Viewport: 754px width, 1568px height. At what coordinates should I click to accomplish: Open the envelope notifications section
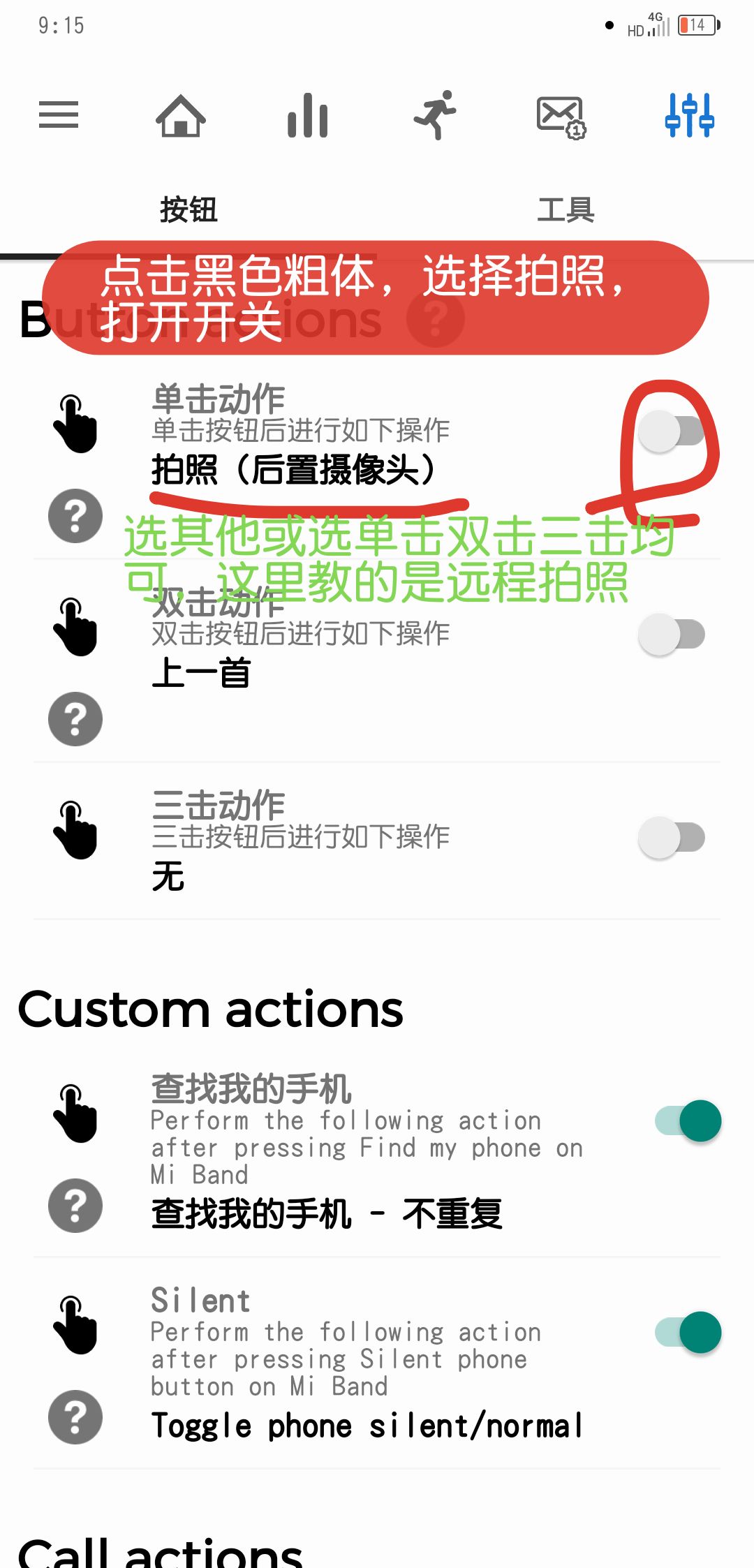coord(561,116)
